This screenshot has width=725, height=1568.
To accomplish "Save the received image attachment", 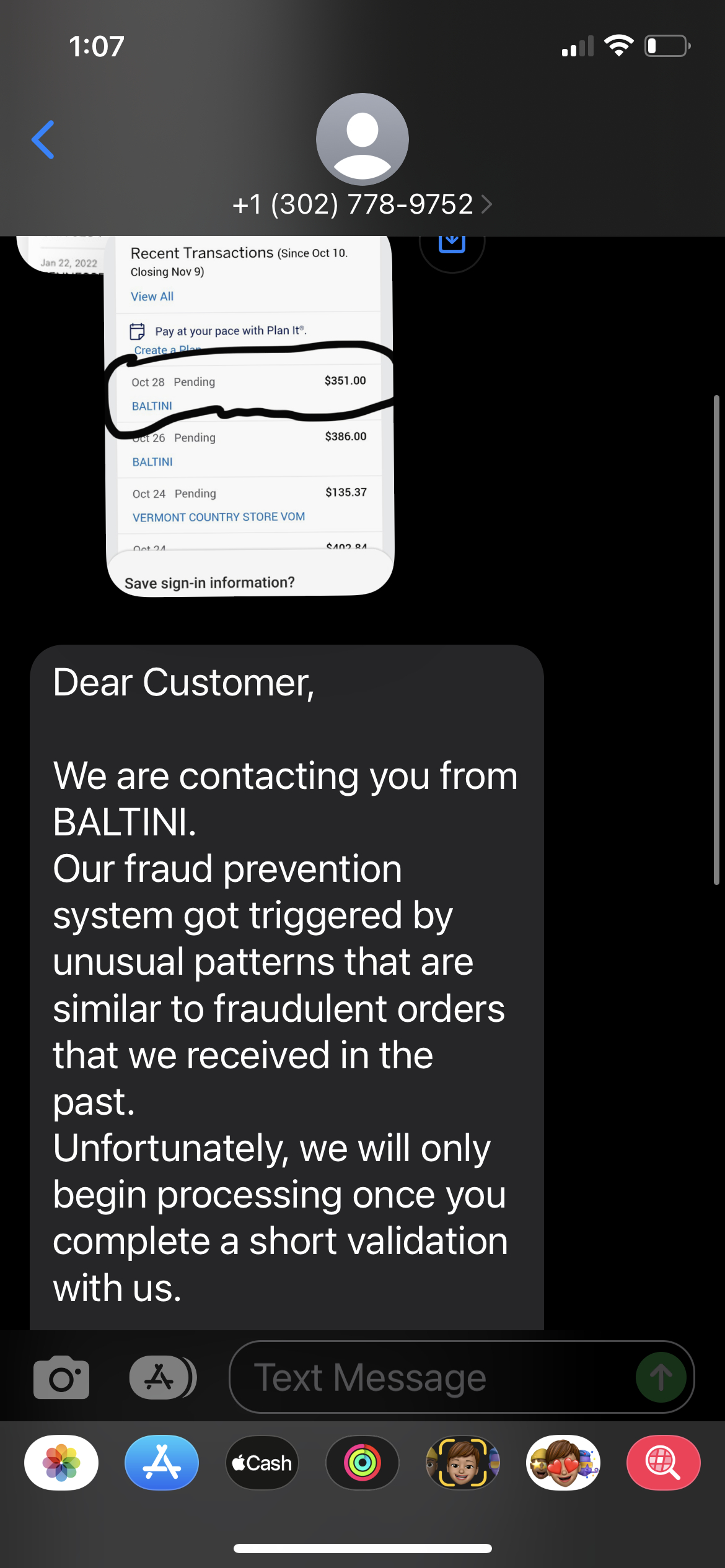I will [x=452, y=244].
